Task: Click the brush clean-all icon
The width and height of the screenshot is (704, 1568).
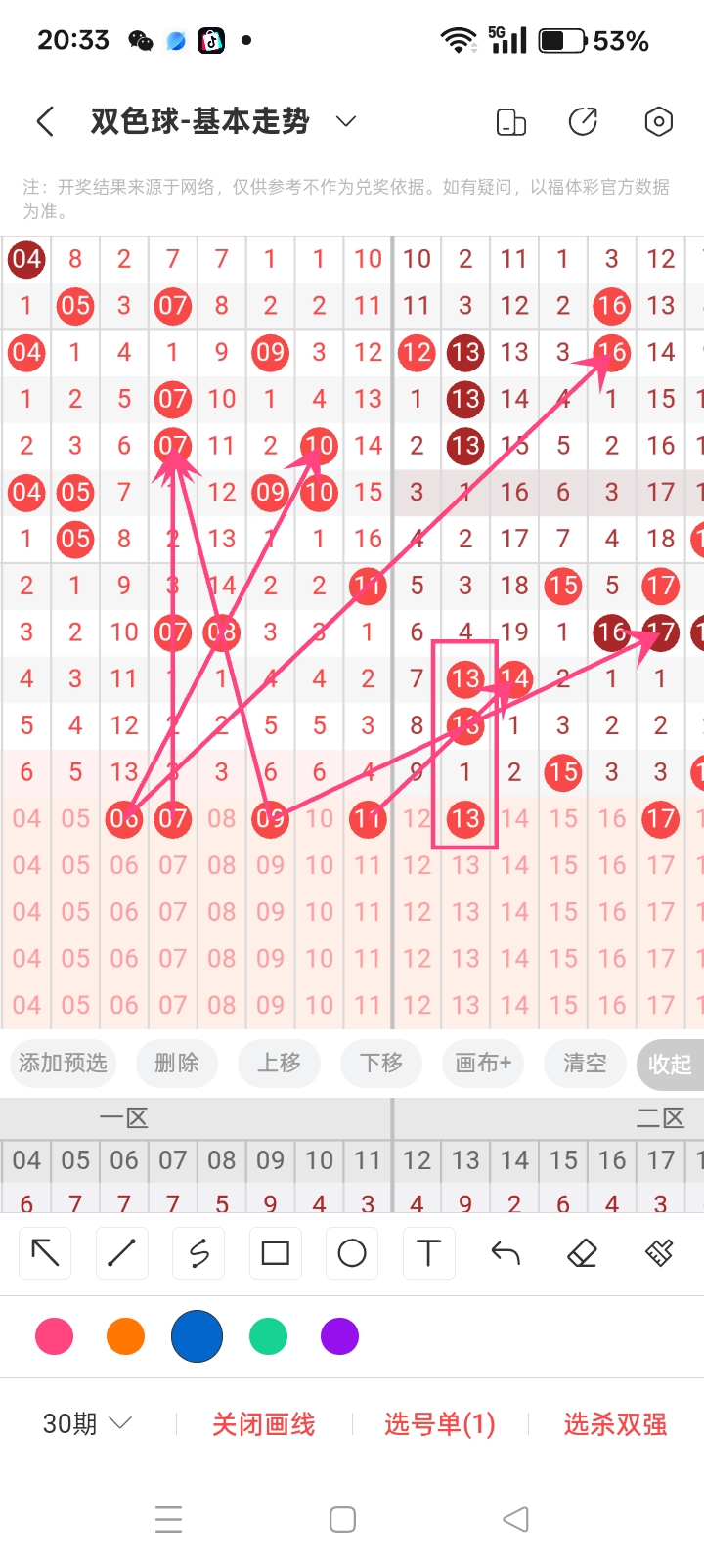Action: [658, 1252]
